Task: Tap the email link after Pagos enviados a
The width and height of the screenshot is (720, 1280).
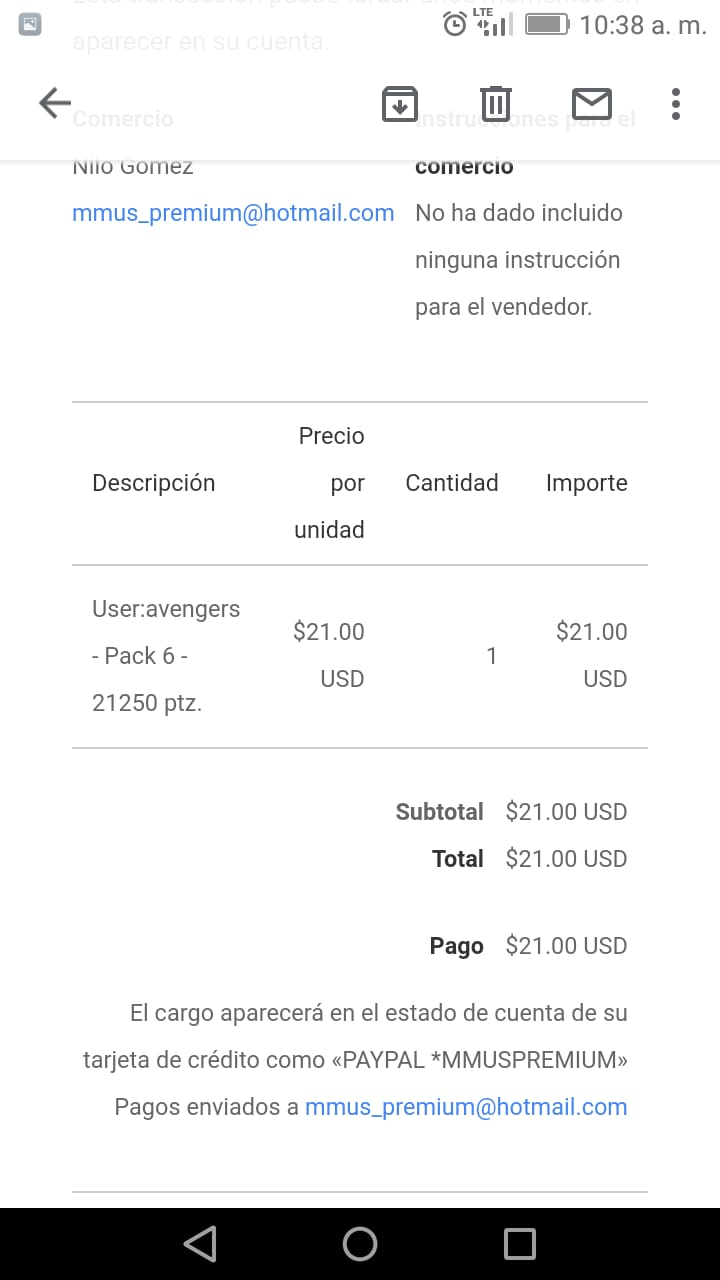Action: 466,1107
